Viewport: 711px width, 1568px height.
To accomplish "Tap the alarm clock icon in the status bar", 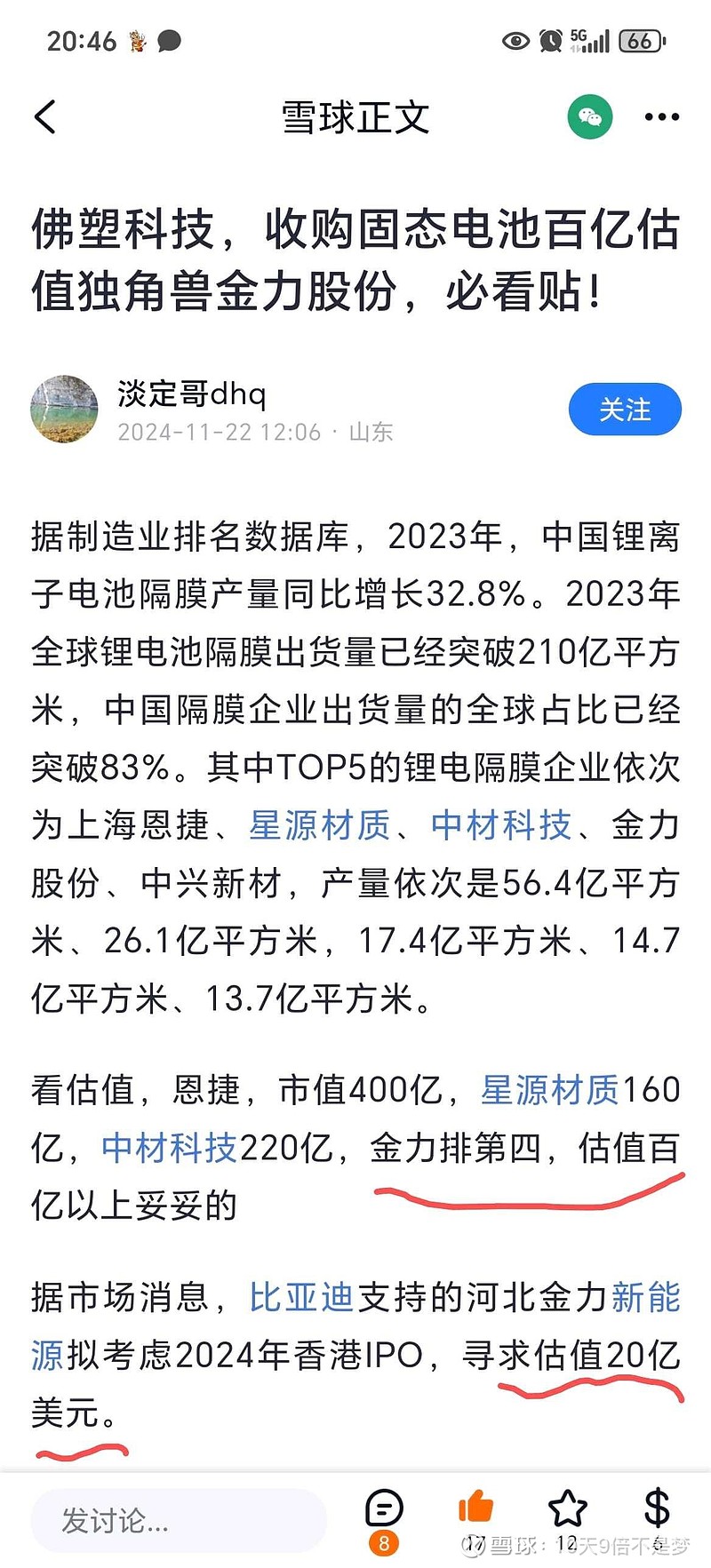I will click(x=549, y=41).
